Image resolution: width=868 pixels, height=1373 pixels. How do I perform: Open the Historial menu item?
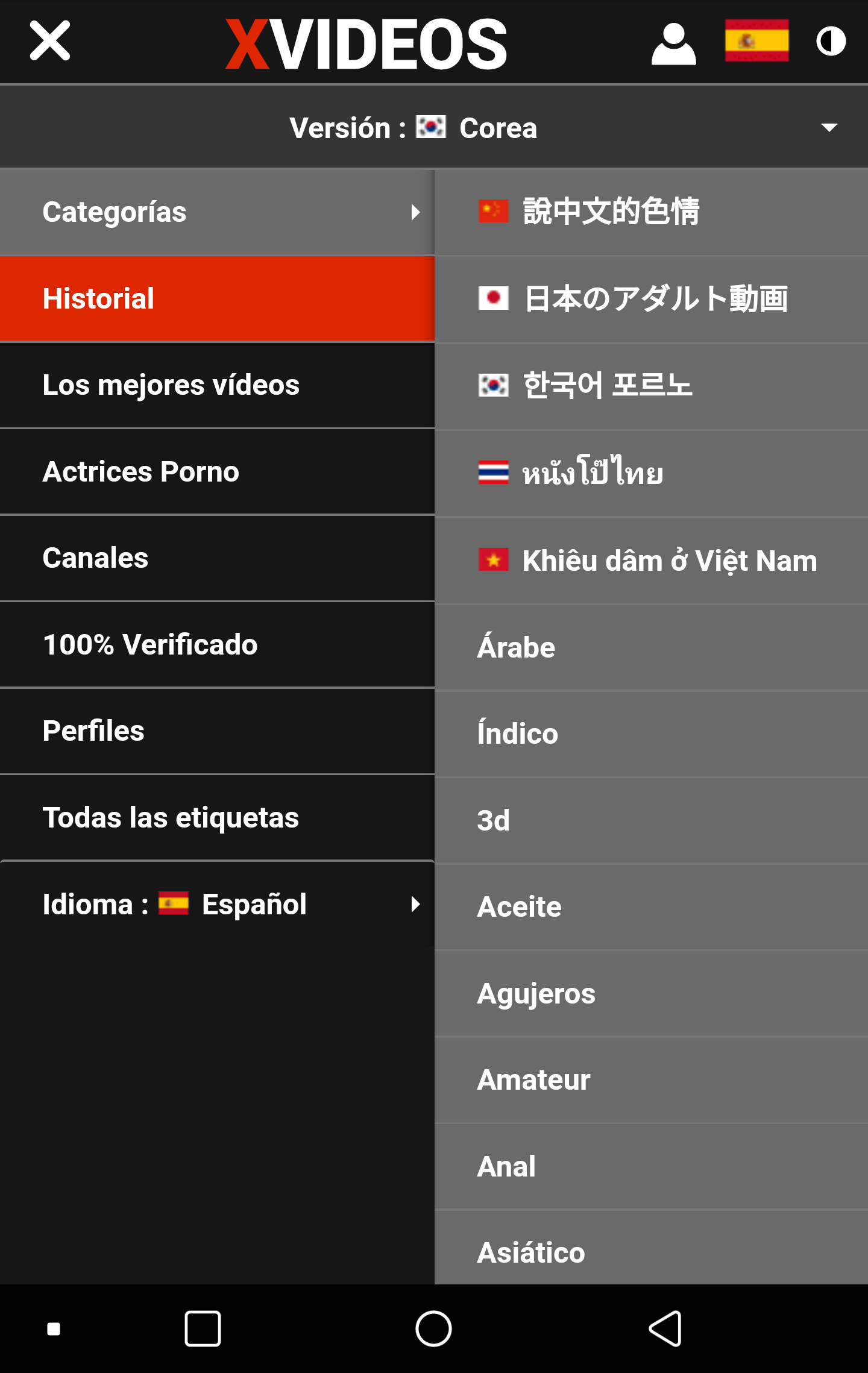[217, 299]
